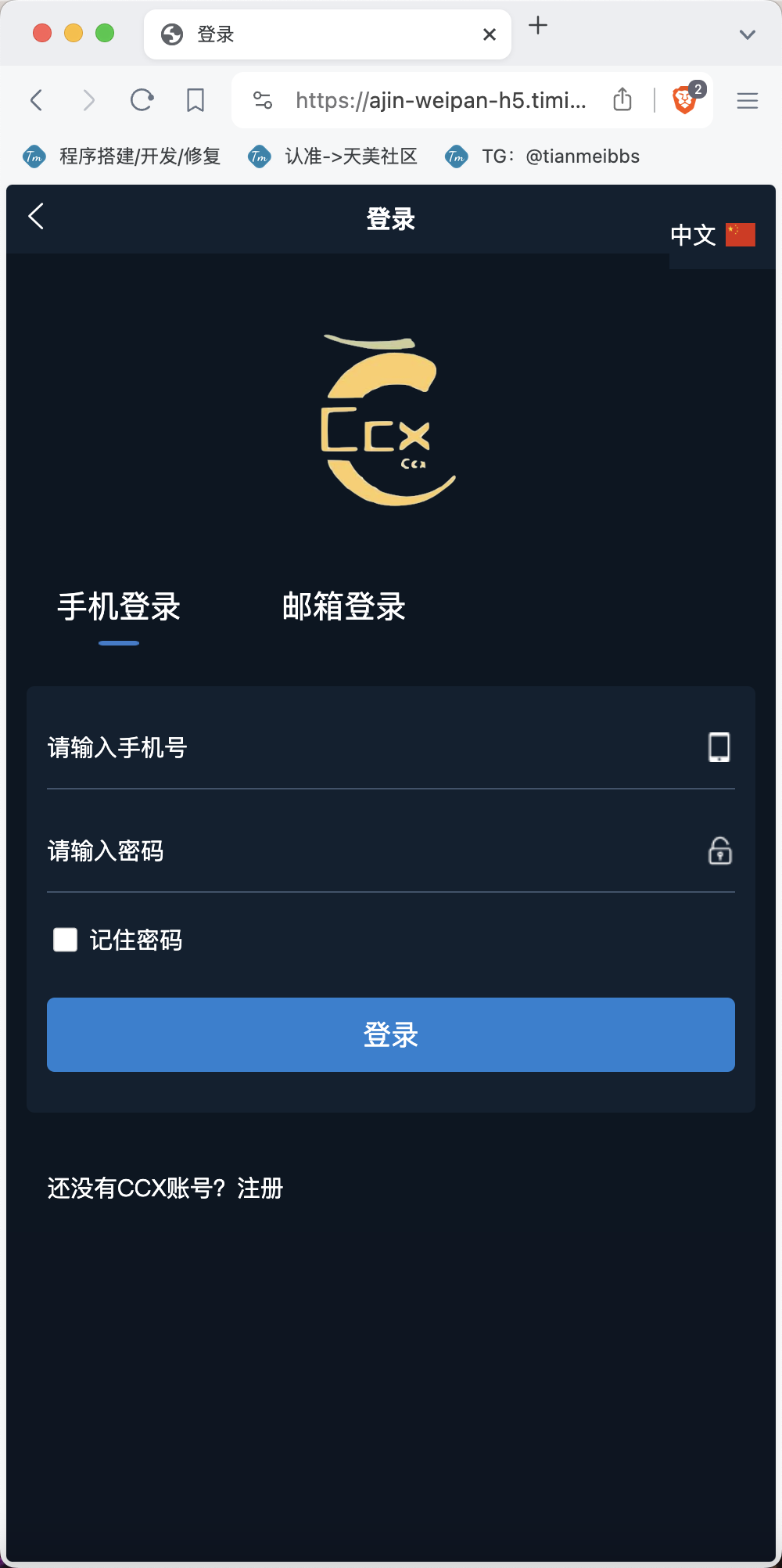Open the 注册 registration link
This screenshot has width=782, height=1568.
point(260,1189)
